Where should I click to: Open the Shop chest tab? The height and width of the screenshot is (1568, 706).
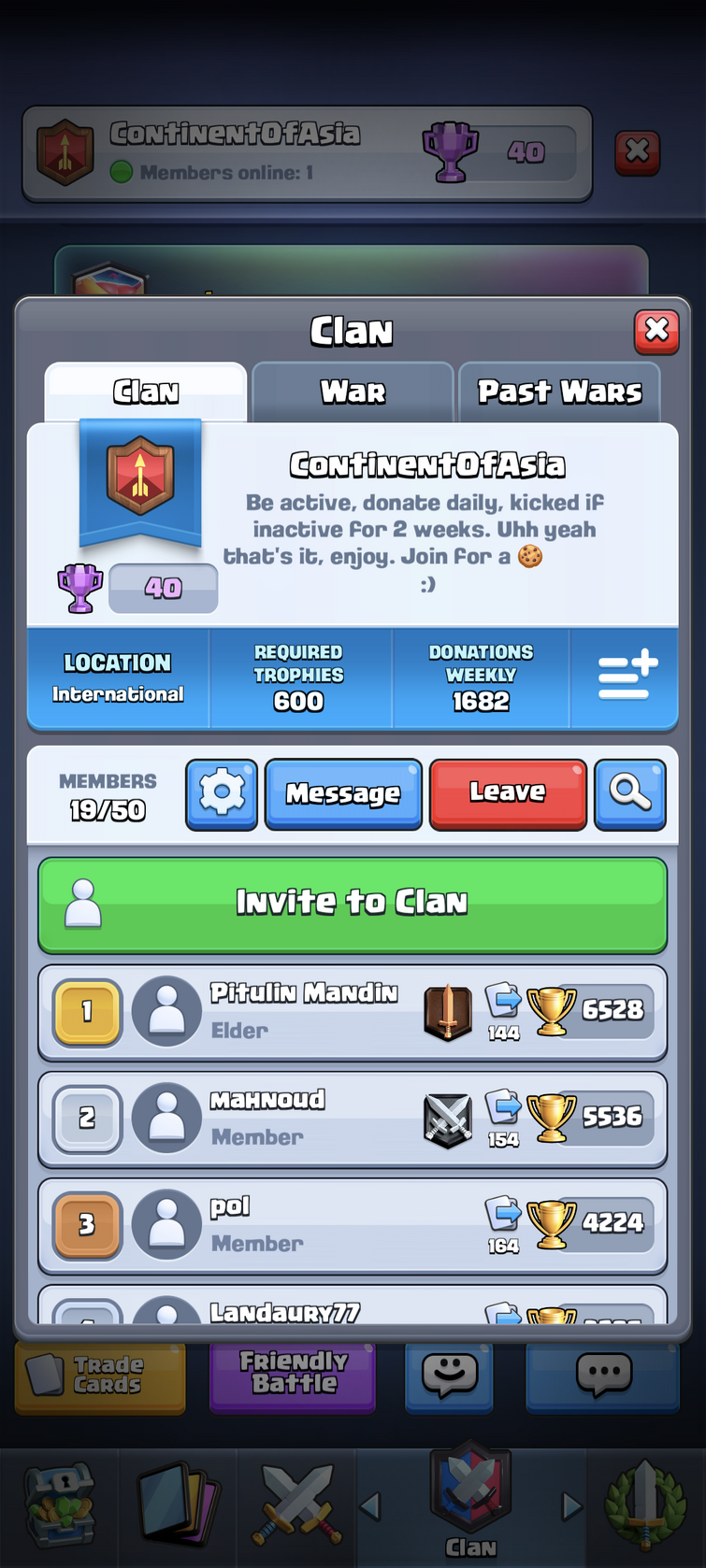(60, 1506)
